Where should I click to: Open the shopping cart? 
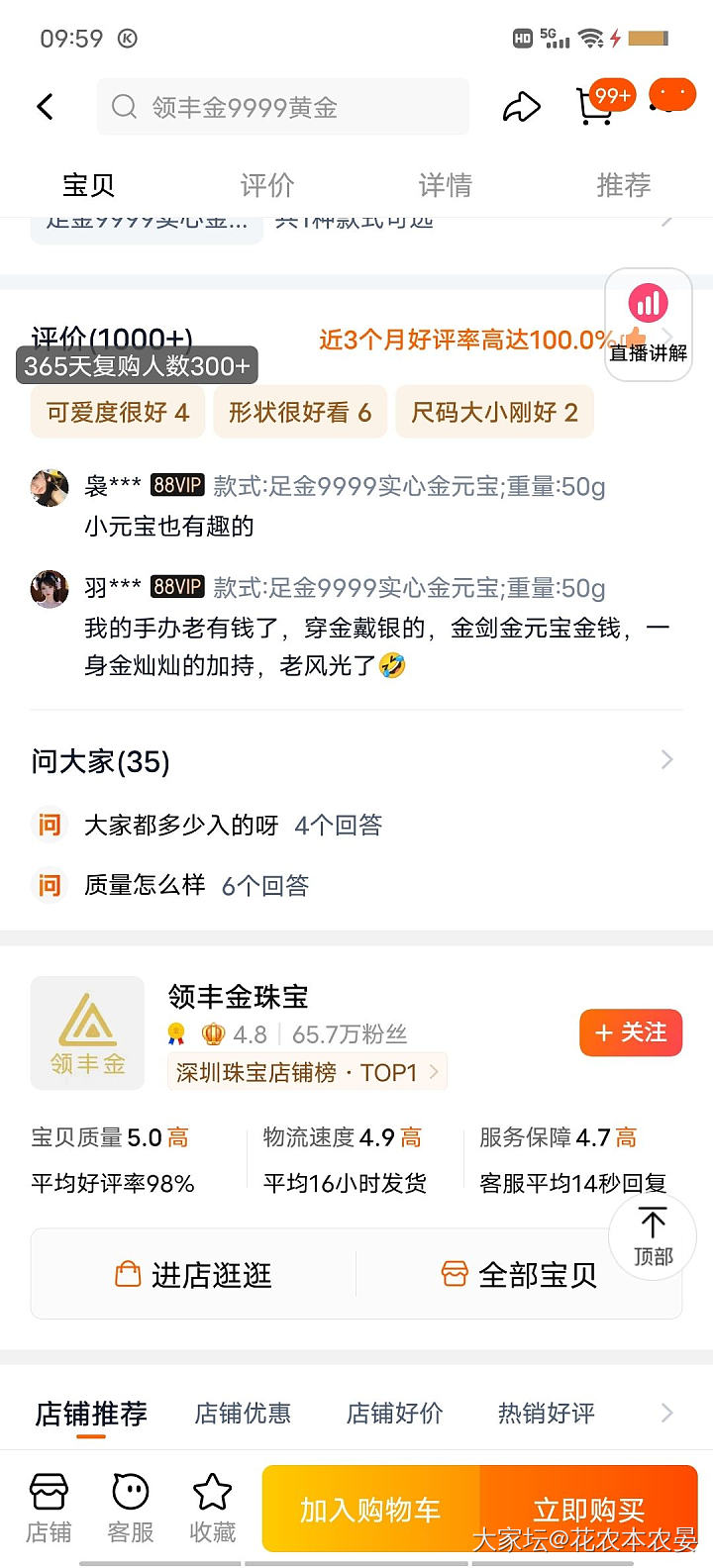tap(596, 106)
